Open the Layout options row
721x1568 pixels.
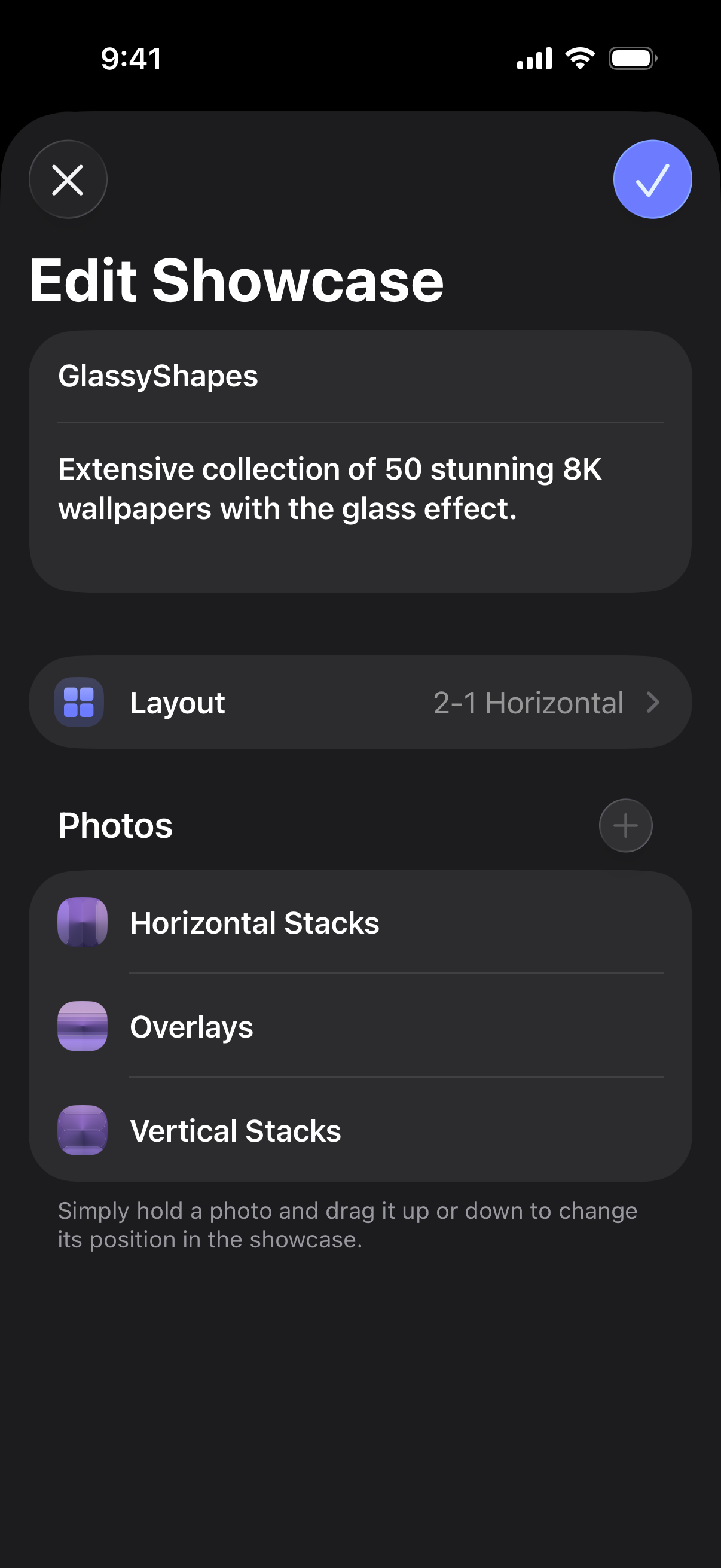point(360,703)
